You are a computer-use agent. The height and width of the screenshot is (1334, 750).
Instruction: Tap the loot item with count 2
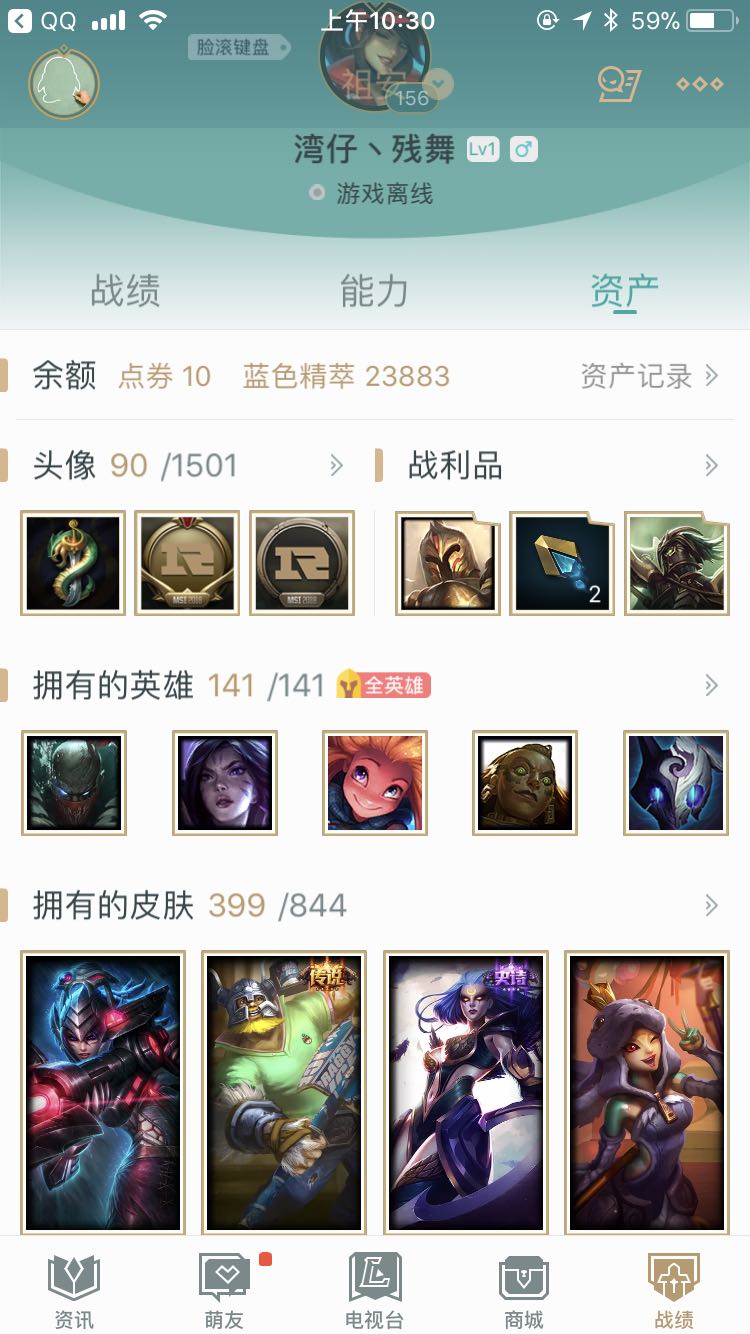(x=561, y=563)
